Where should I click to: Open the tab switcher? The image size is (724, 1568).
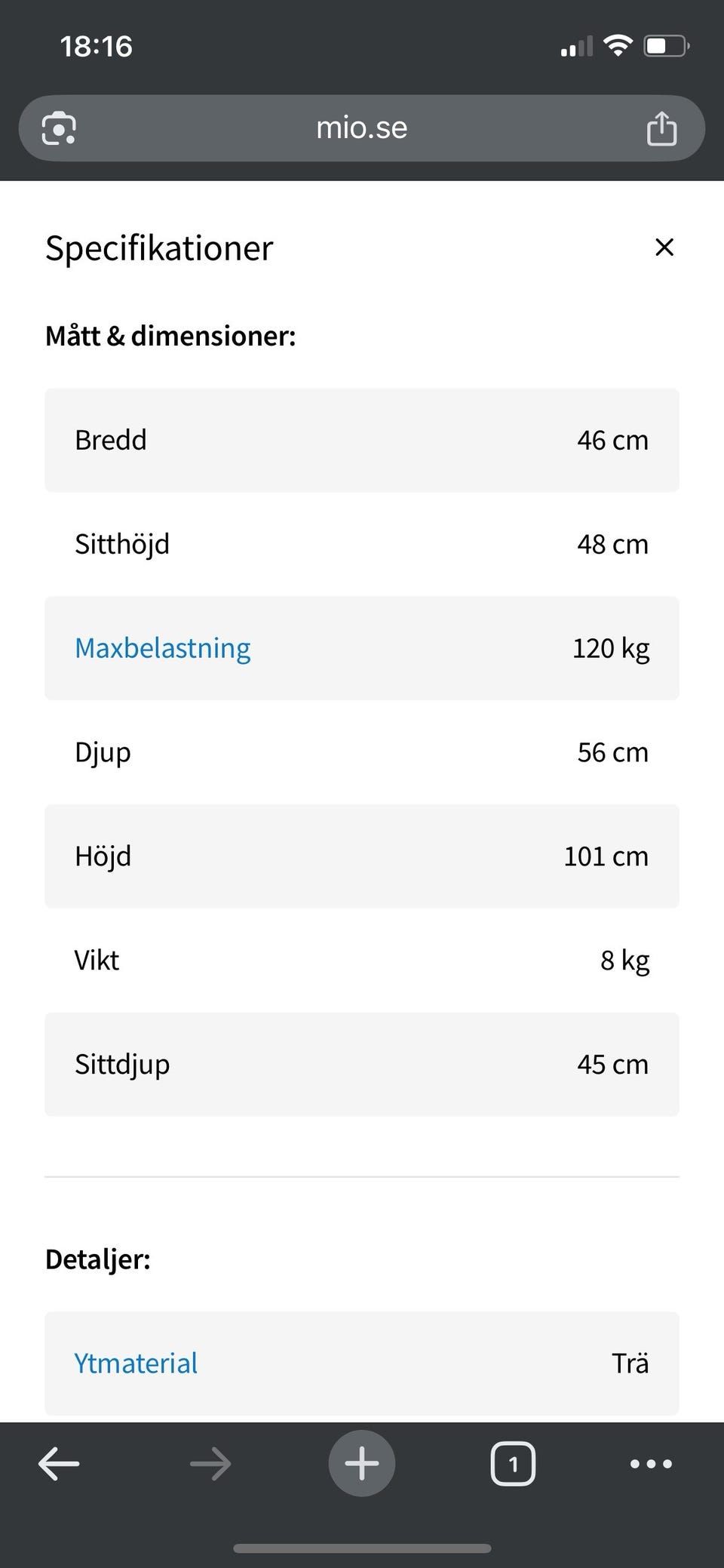(x=513, y=1464)
